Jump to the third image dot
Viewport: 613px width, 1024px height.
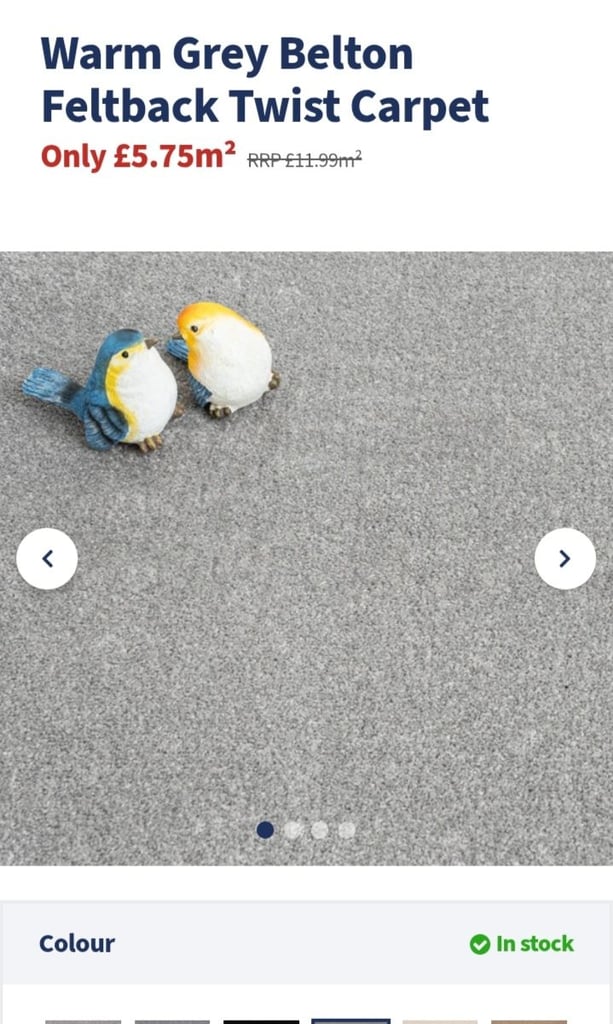click(320, 830)
